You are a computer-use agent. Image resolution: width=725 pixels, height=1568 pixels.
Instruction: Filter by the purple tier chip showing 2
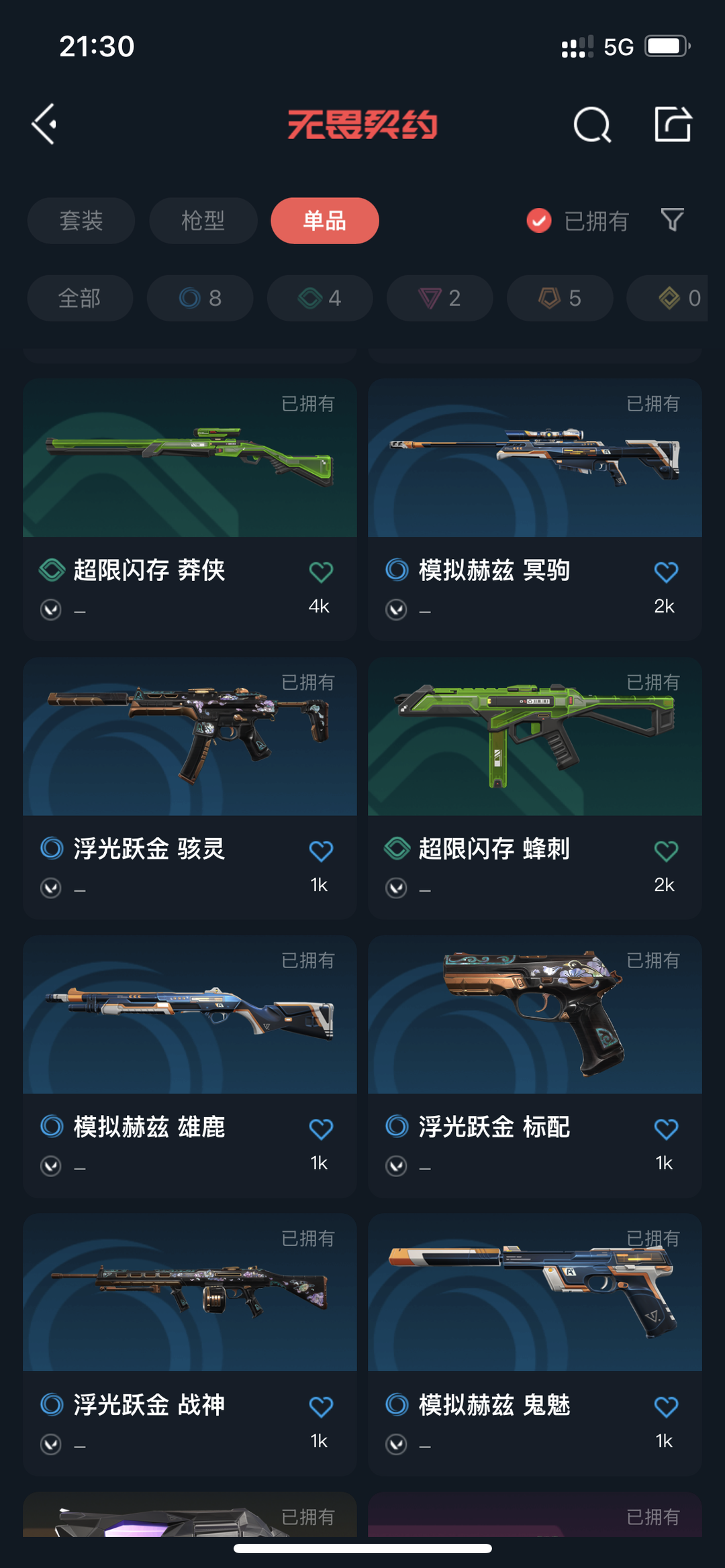click(440, 298)
